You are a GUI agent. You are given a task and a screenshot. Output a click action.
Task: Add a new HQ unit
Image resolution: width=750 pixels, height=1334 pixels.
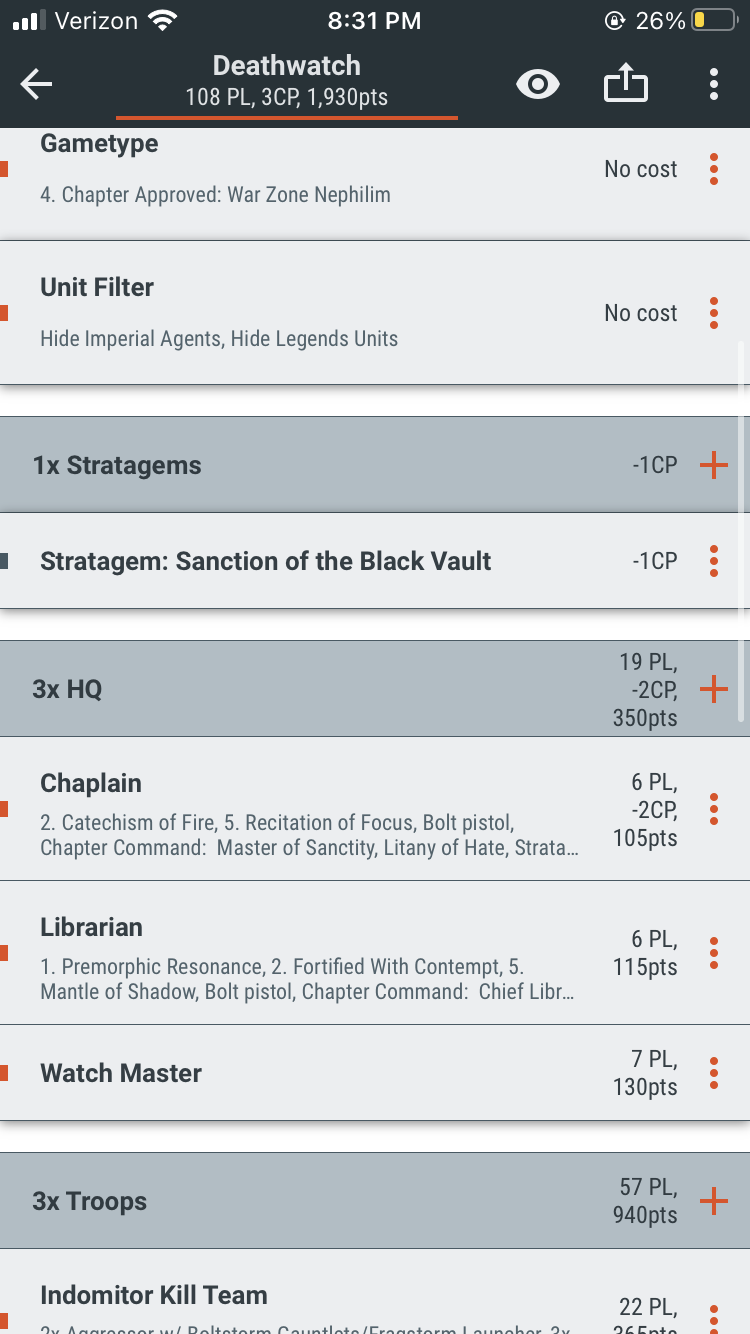(714, 688)
